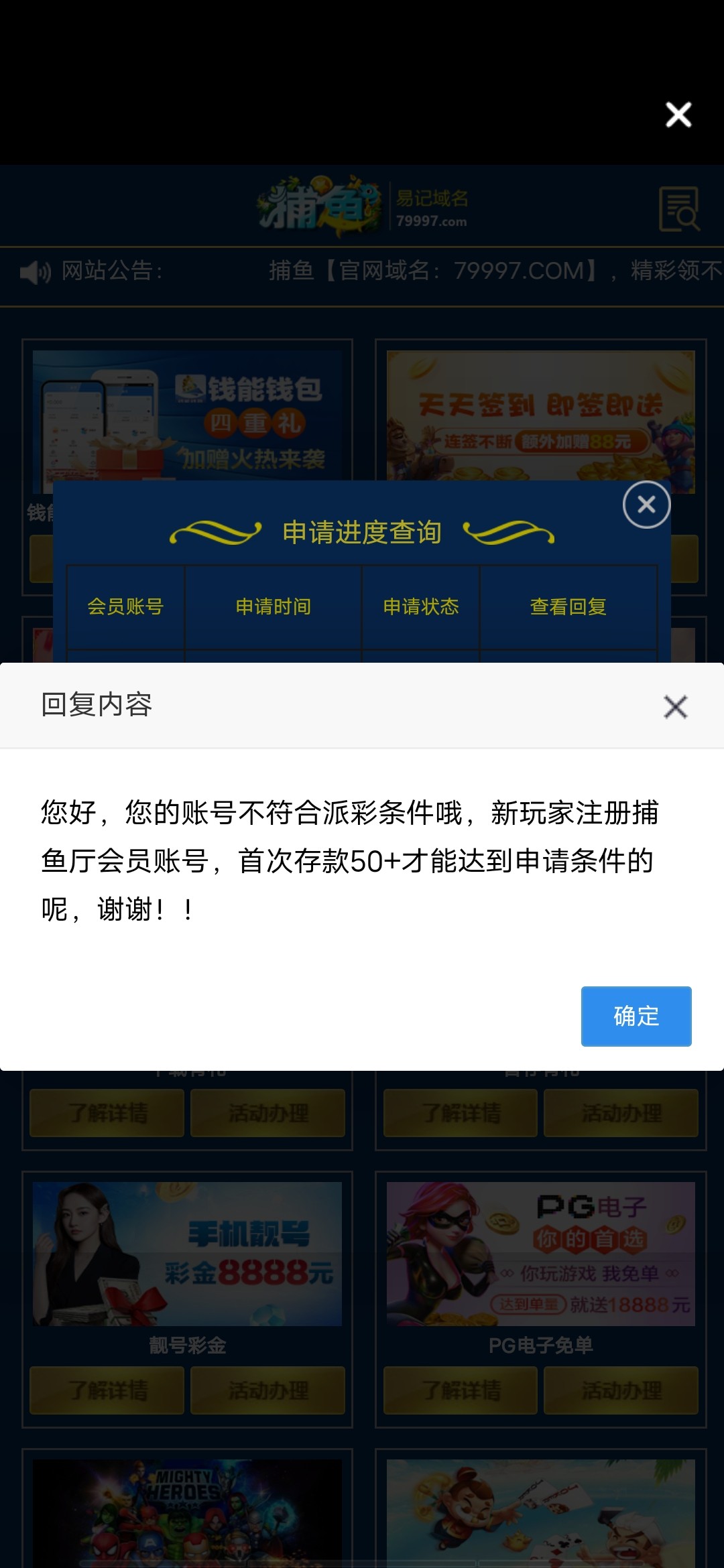Dismiss the video overlay with top-right X
724x1568 pixels.
tap(679, 115)
